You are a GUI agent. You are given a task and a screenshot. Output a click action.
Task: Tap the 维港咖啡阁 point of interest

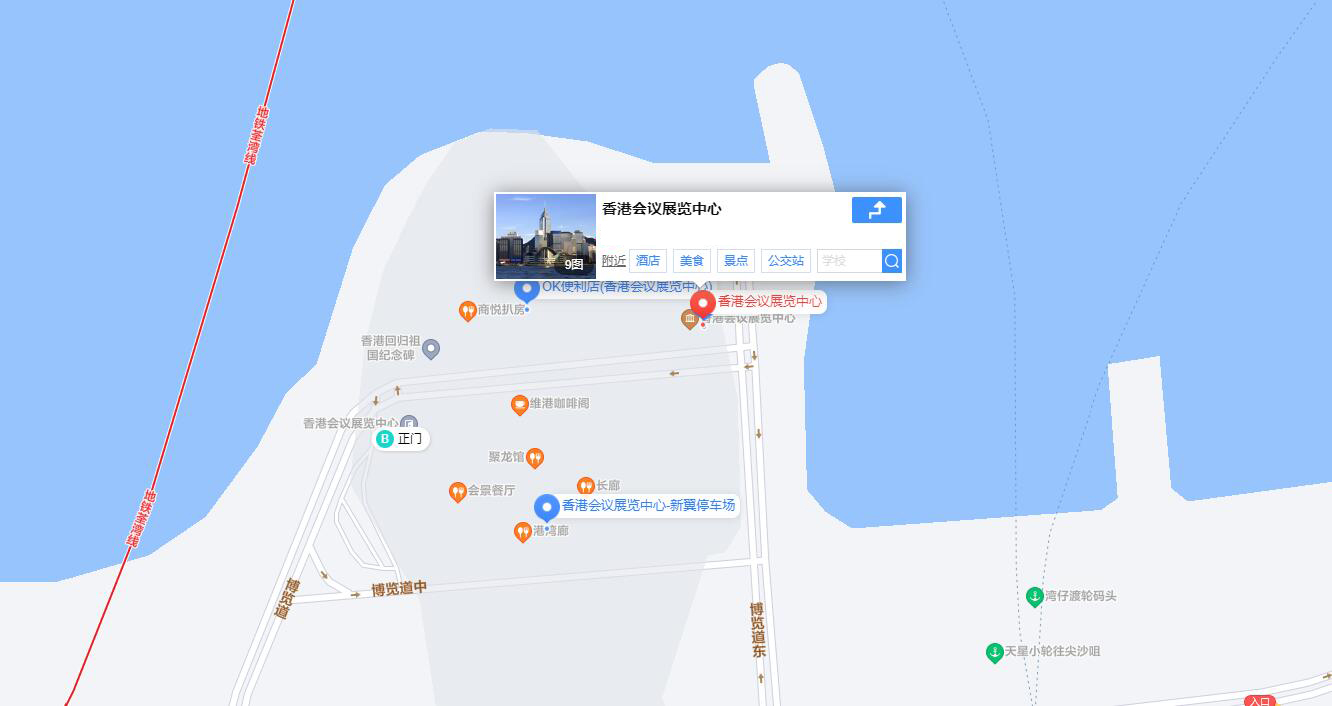[519, 405]
